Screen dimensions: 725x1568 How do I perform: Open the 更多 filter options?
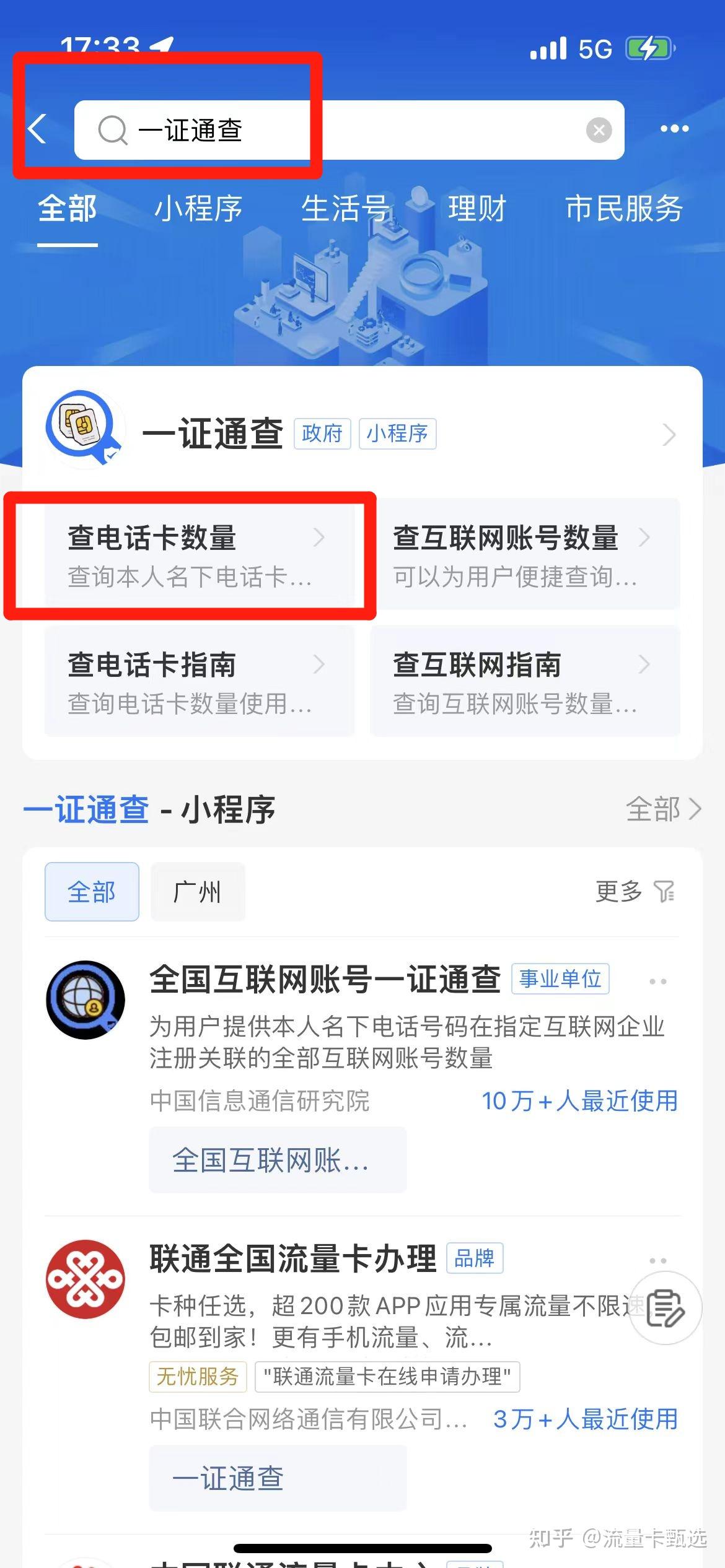click(635, 892)
